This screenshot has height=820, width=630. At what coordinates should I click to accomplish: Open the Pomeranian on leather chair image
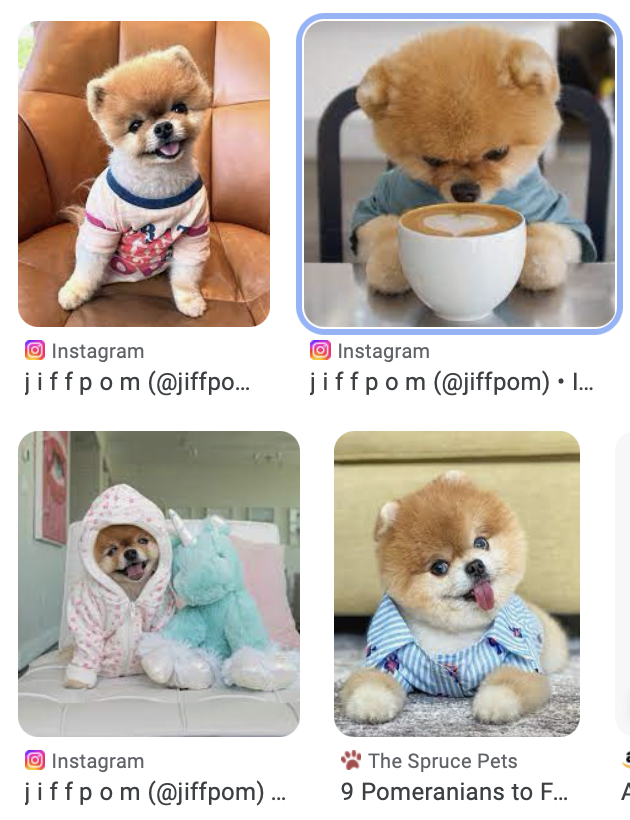(x=144, y=174)
